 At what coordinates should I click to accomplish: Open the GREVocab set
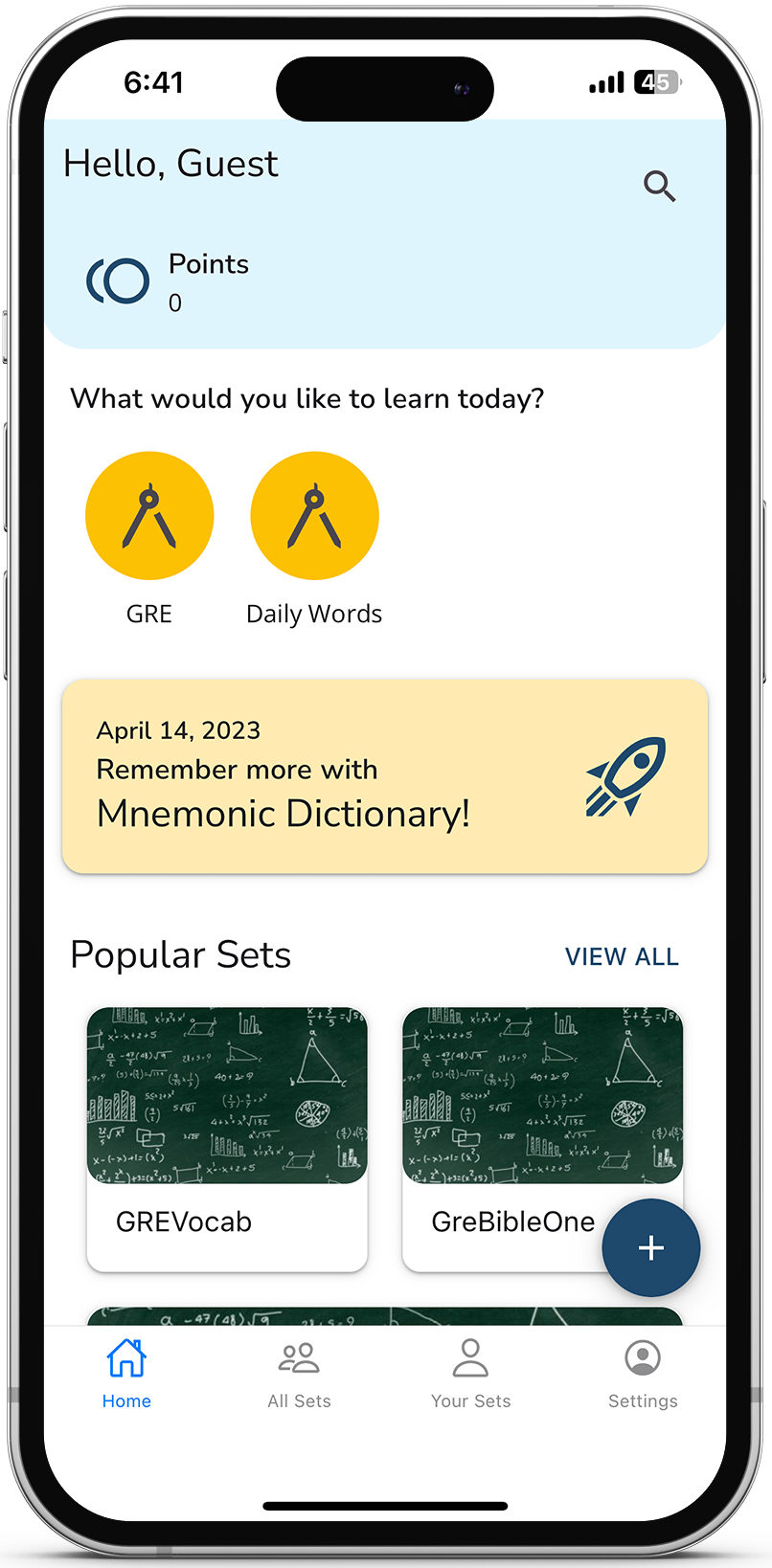[227, 1137]
